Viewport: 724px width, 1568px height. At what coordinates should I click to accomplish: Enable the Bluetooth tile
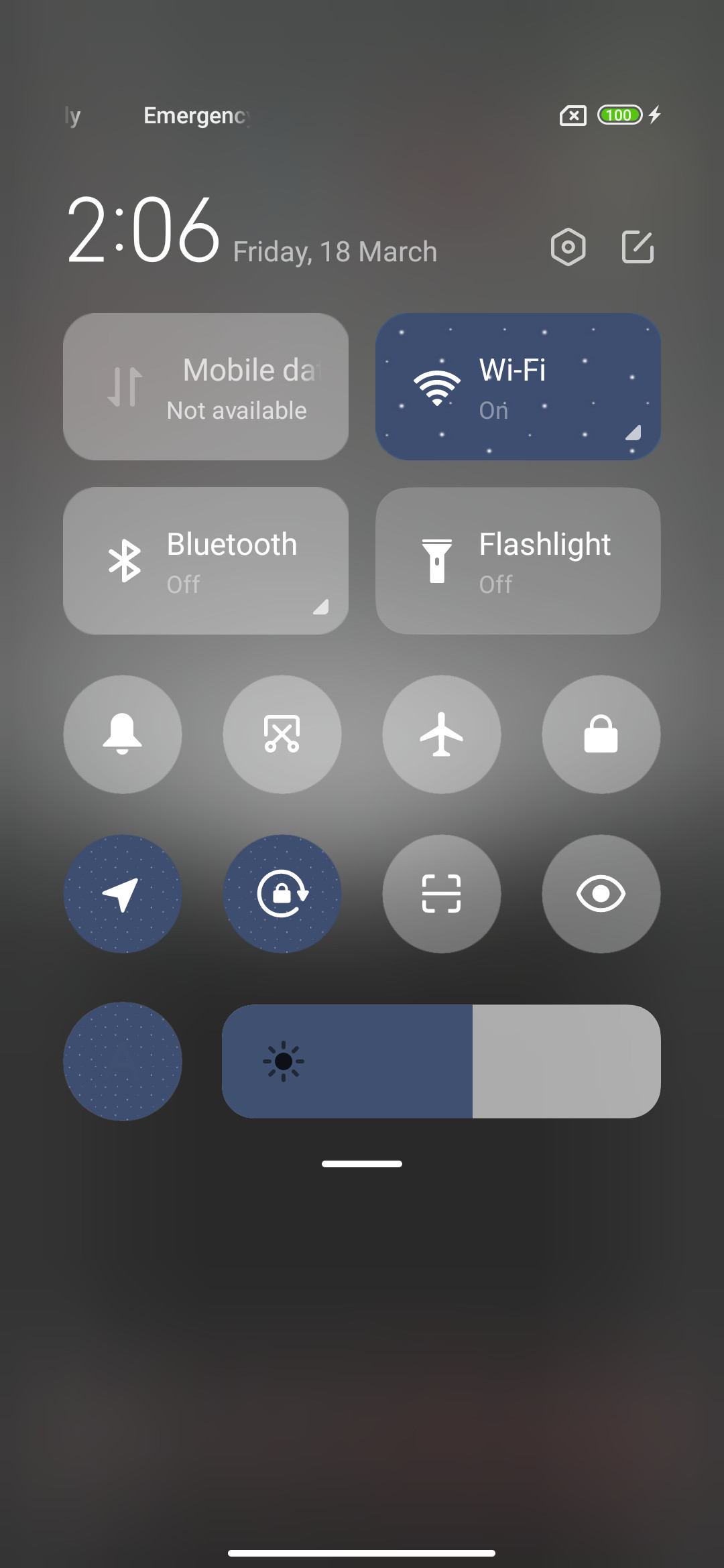tap(206, 561)
